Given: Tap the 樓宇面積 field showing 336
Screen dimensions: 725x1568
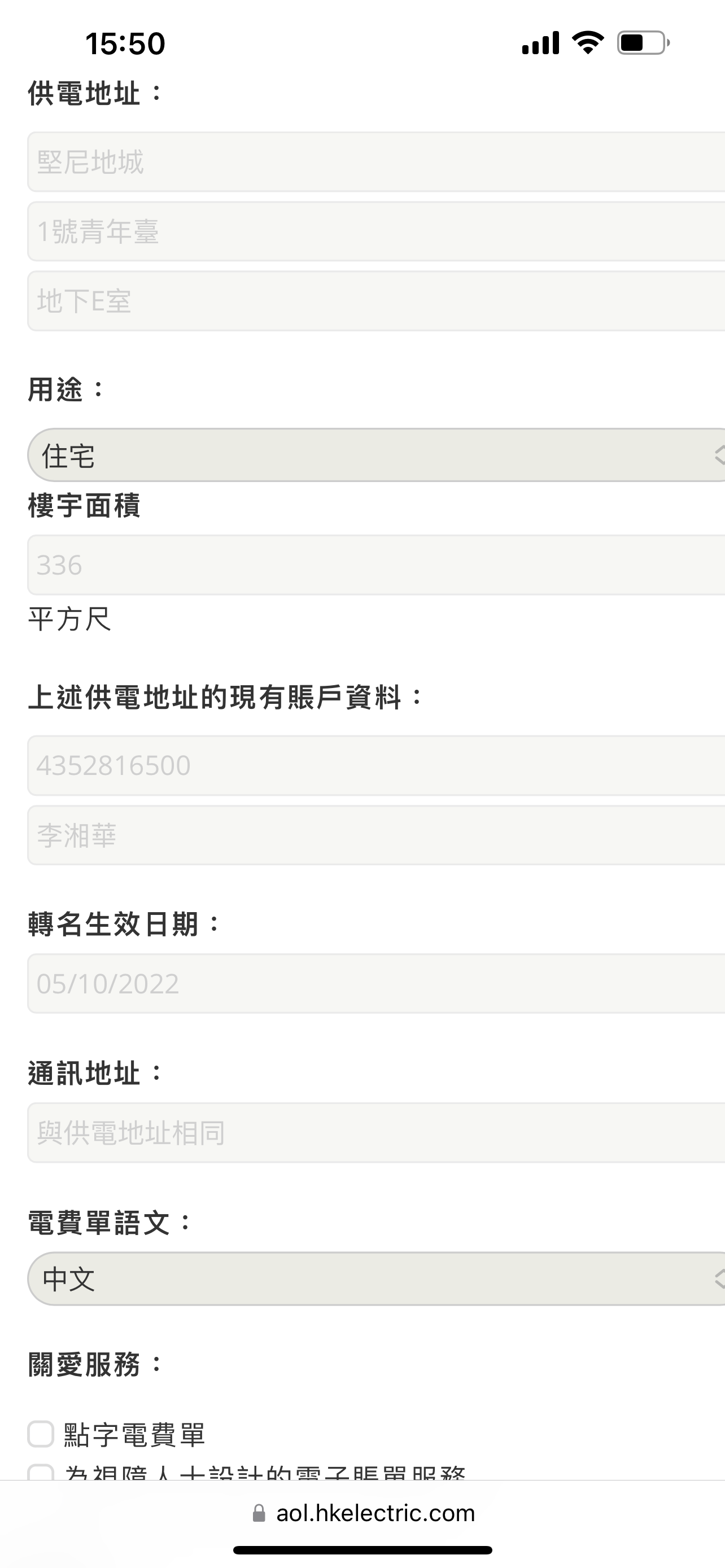Looking at the screenshot, I should (376, 565).
